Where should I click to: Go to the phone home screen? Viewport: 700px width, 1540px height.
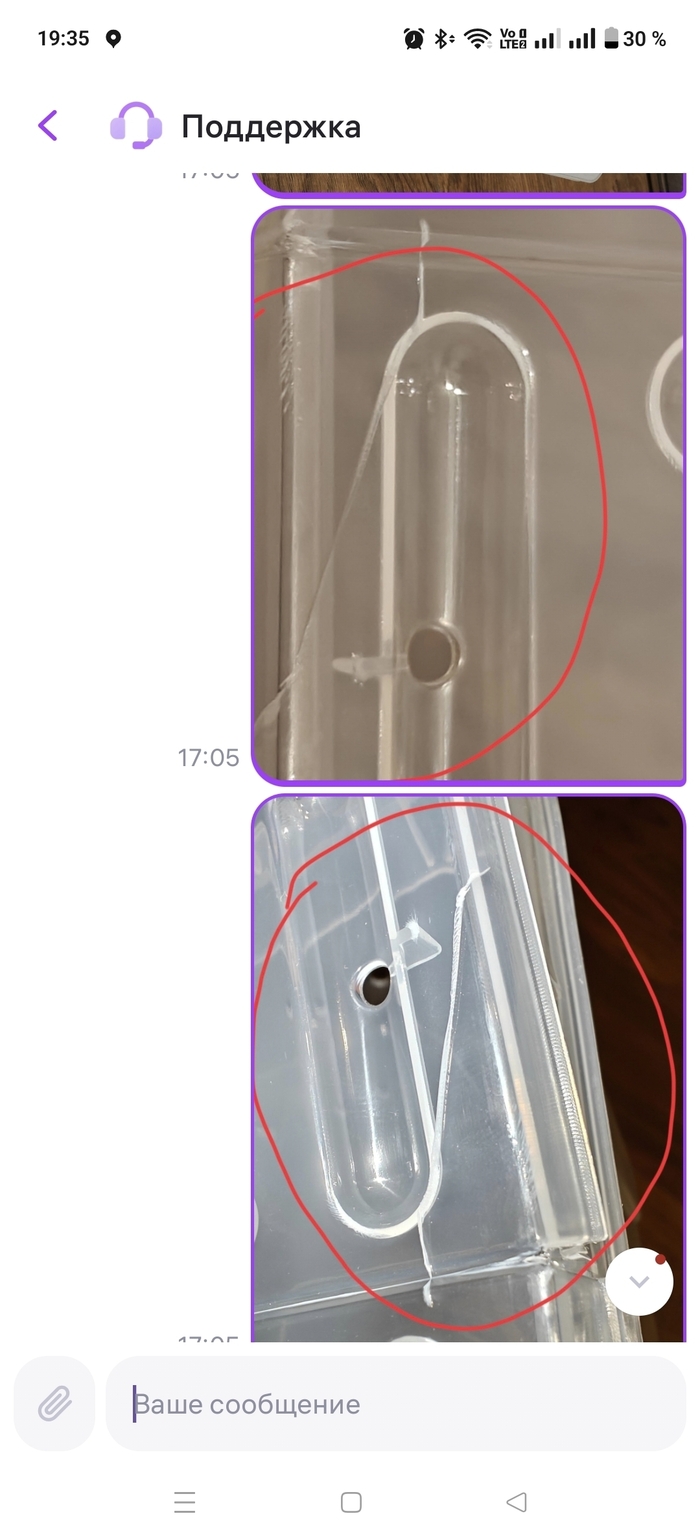[x=351, y=1502]
